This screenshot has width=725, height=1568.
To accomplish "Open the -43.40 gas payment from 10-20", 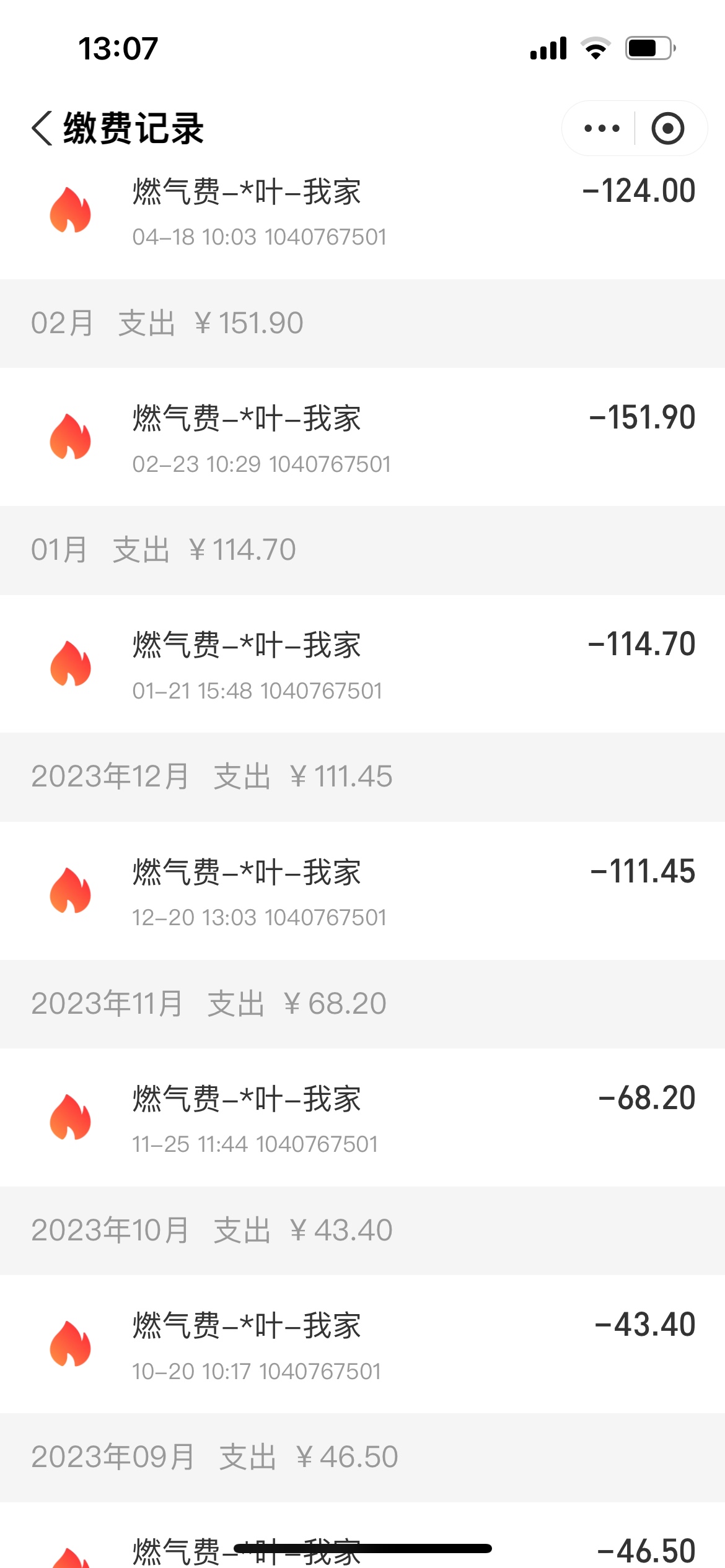I will click(x=362, y=1344).
